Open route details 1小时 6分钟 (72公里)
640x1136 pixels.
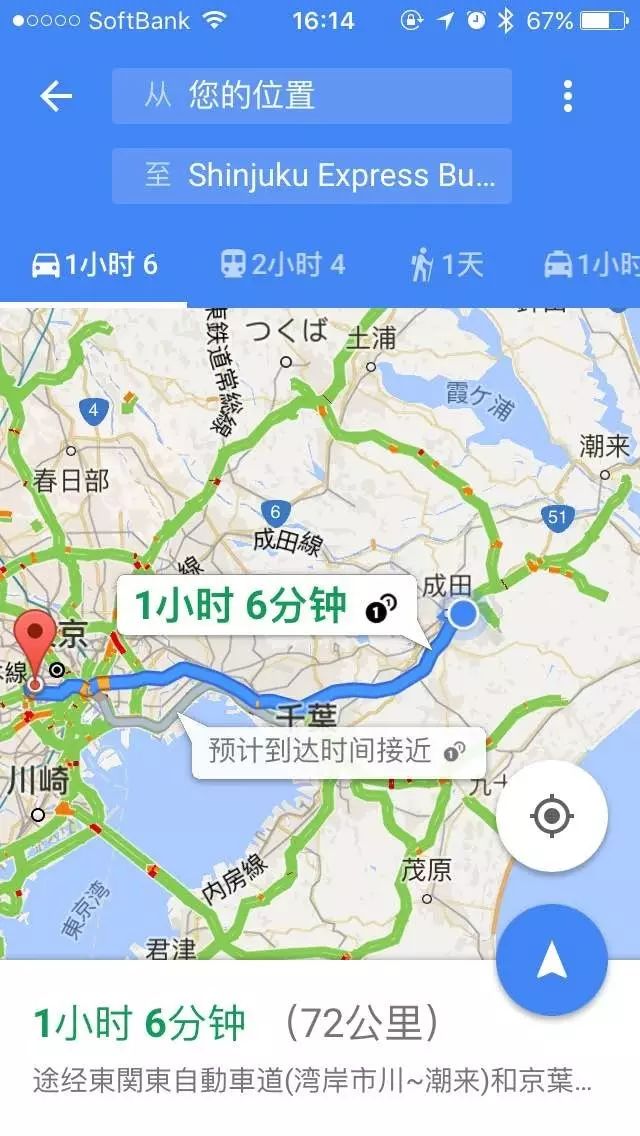(x=300, y=1045)
